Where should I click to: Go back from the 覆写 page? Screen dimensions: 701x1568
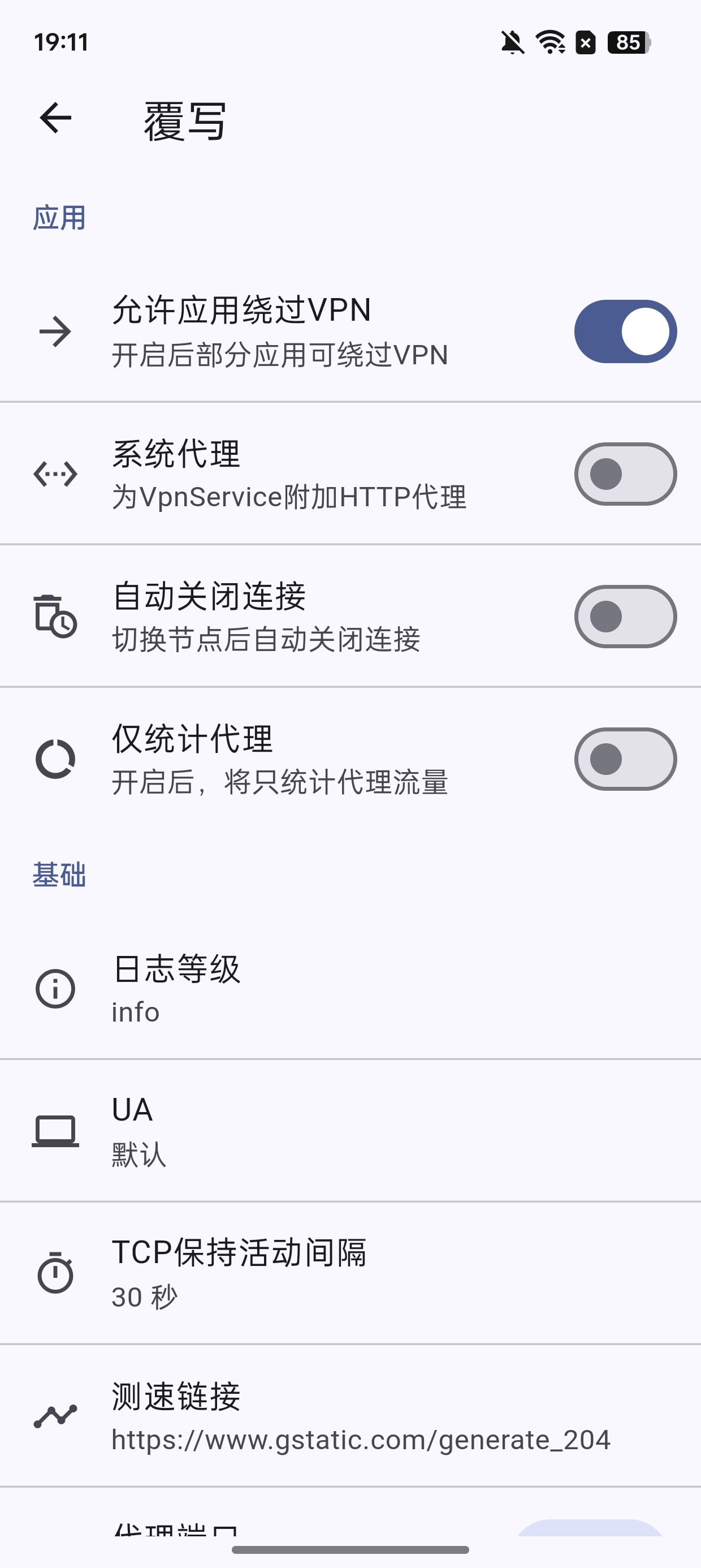(x=55, y=118)
